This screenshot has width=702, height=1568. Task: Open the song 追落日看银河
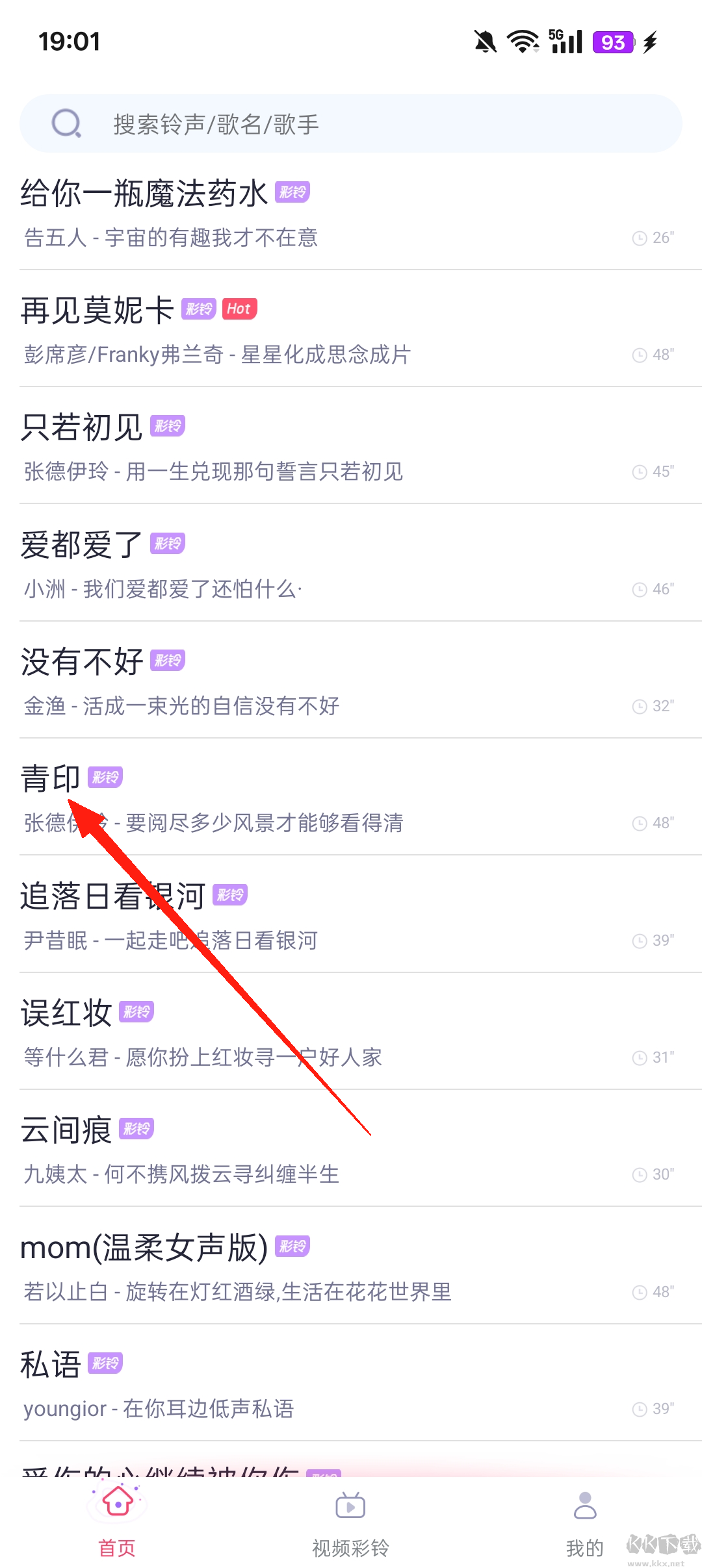(x=112, y=896)
